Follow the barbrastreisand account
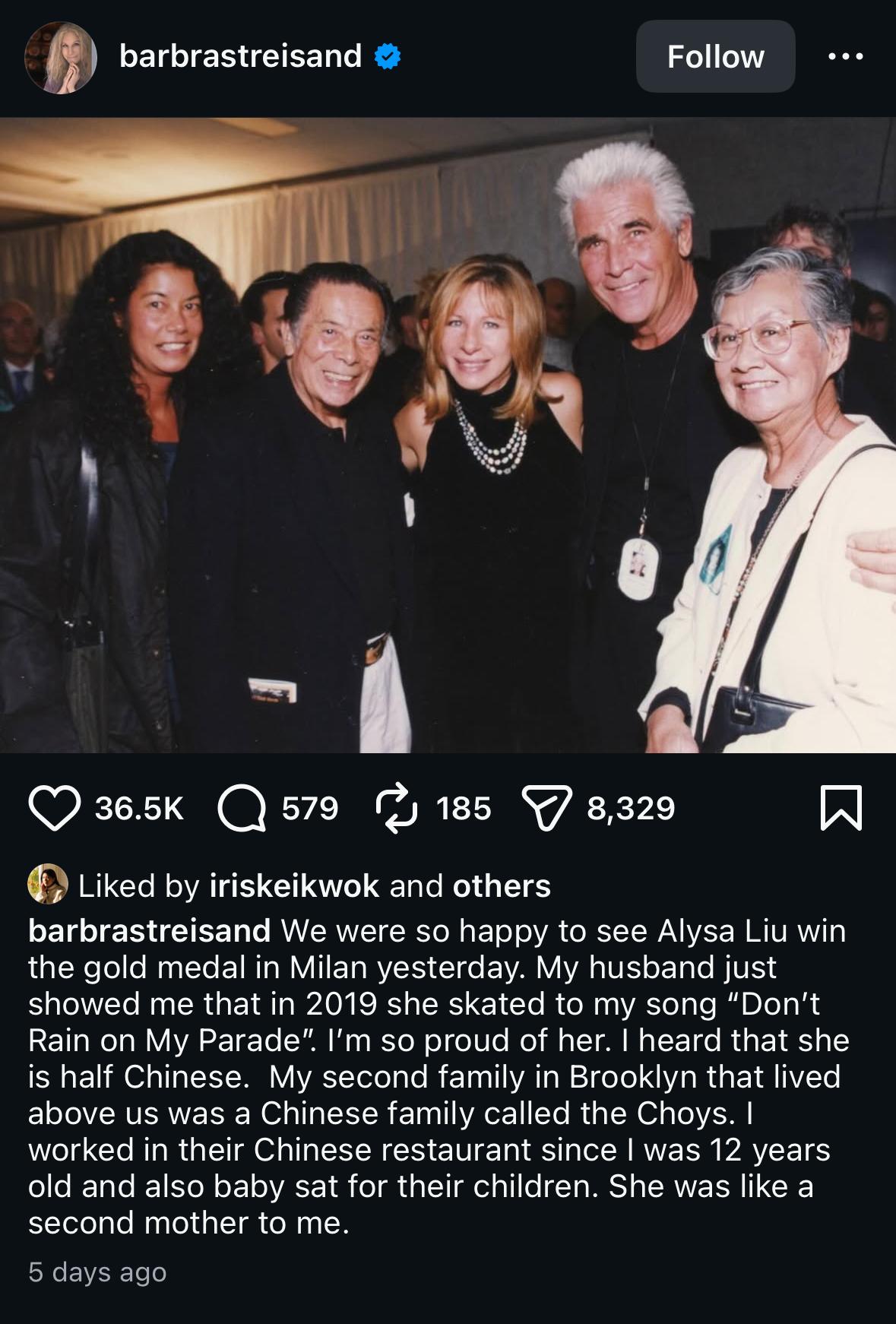 [x=715, y=56]
